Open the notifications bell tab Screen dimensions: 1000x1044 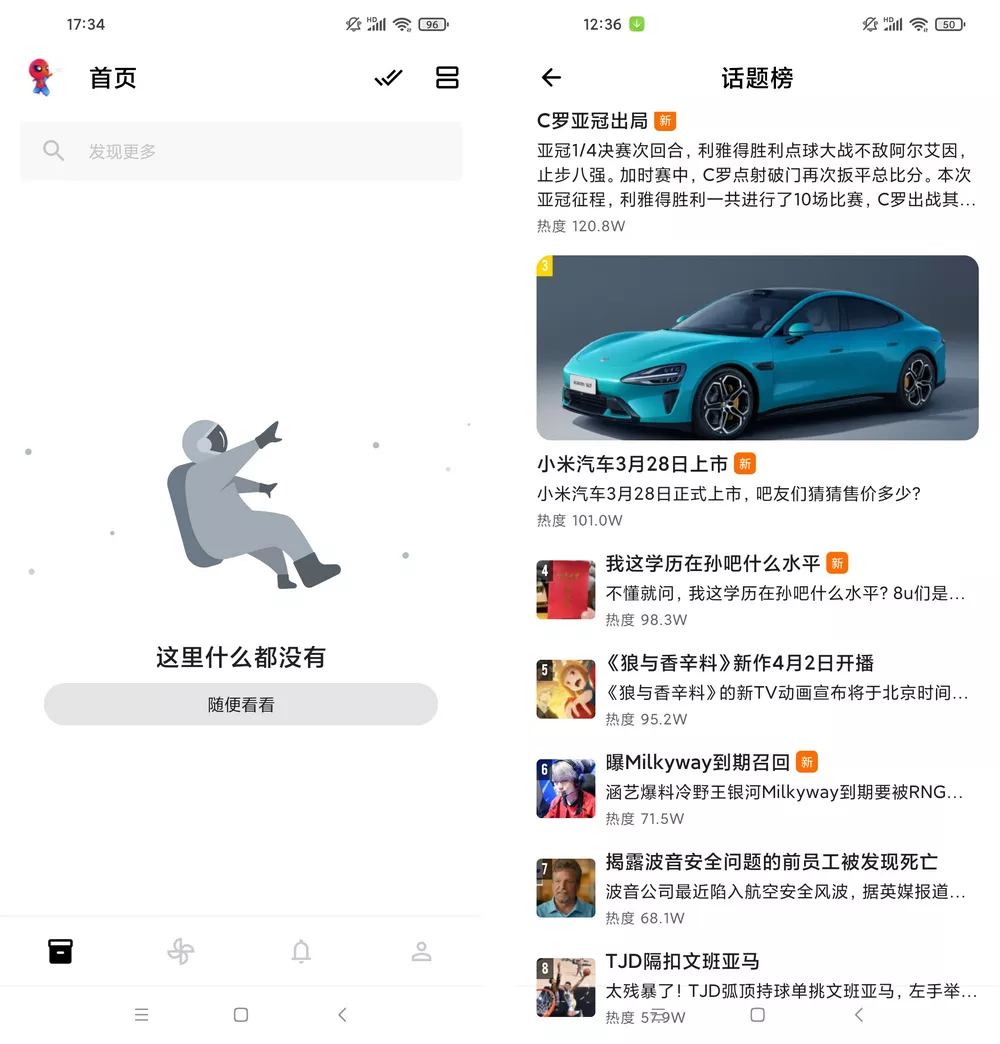[x=301, y=951]
